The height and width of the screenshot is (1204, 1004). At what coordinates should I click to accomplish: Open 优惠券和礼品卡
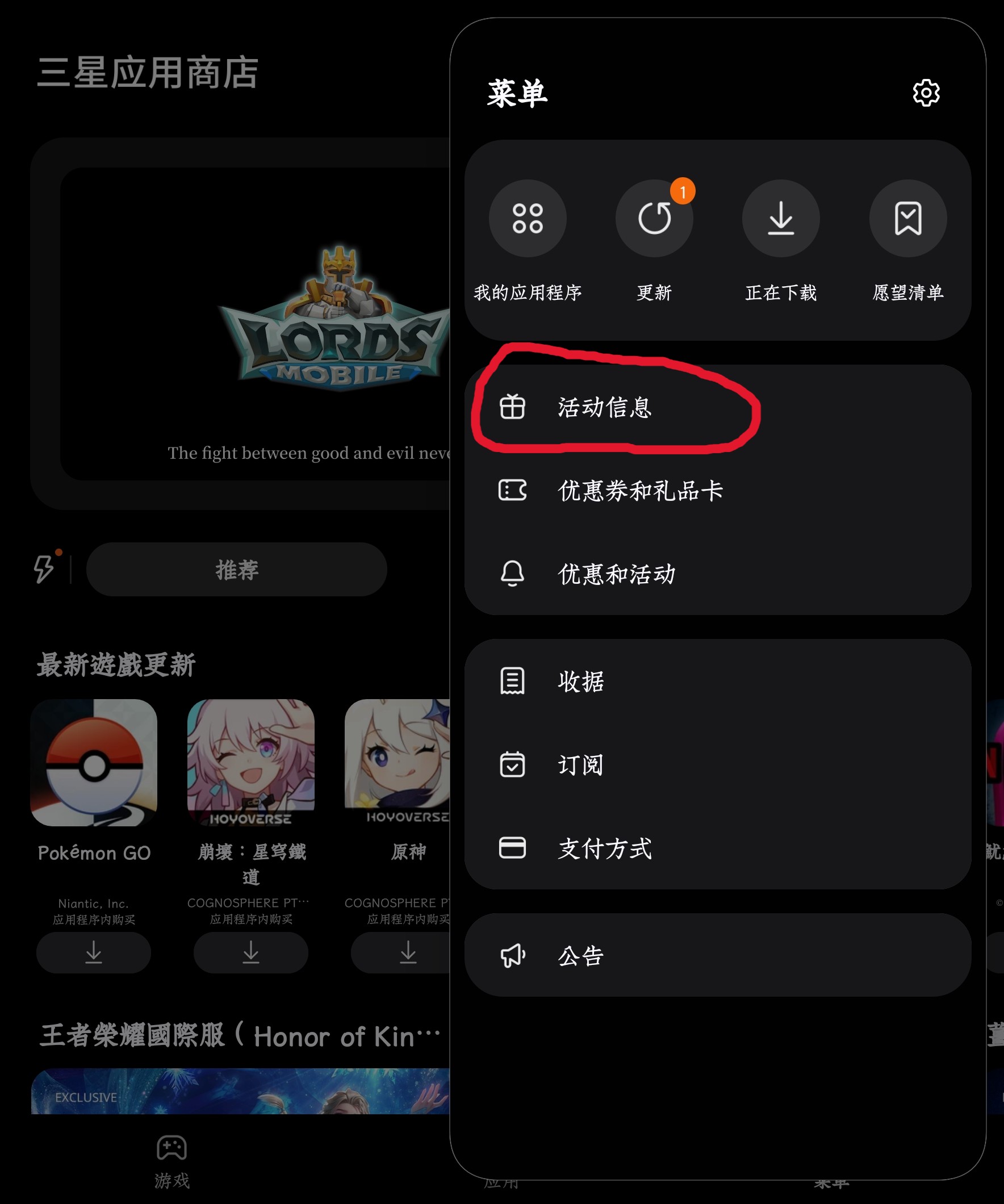pyautogui.click(x=640, y=491)
